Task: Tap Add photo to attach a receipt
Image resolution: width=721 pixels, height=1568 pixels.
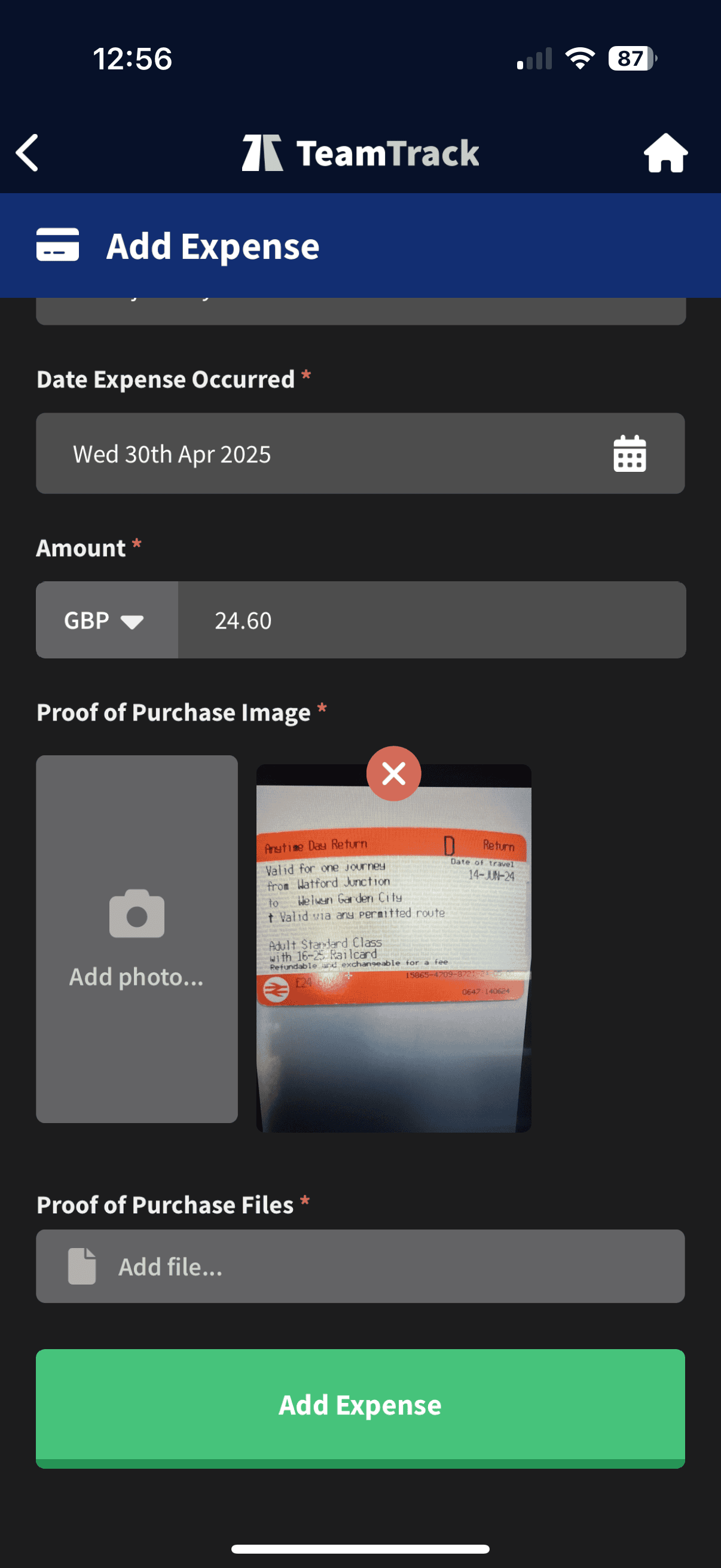Action: point(137,938)
